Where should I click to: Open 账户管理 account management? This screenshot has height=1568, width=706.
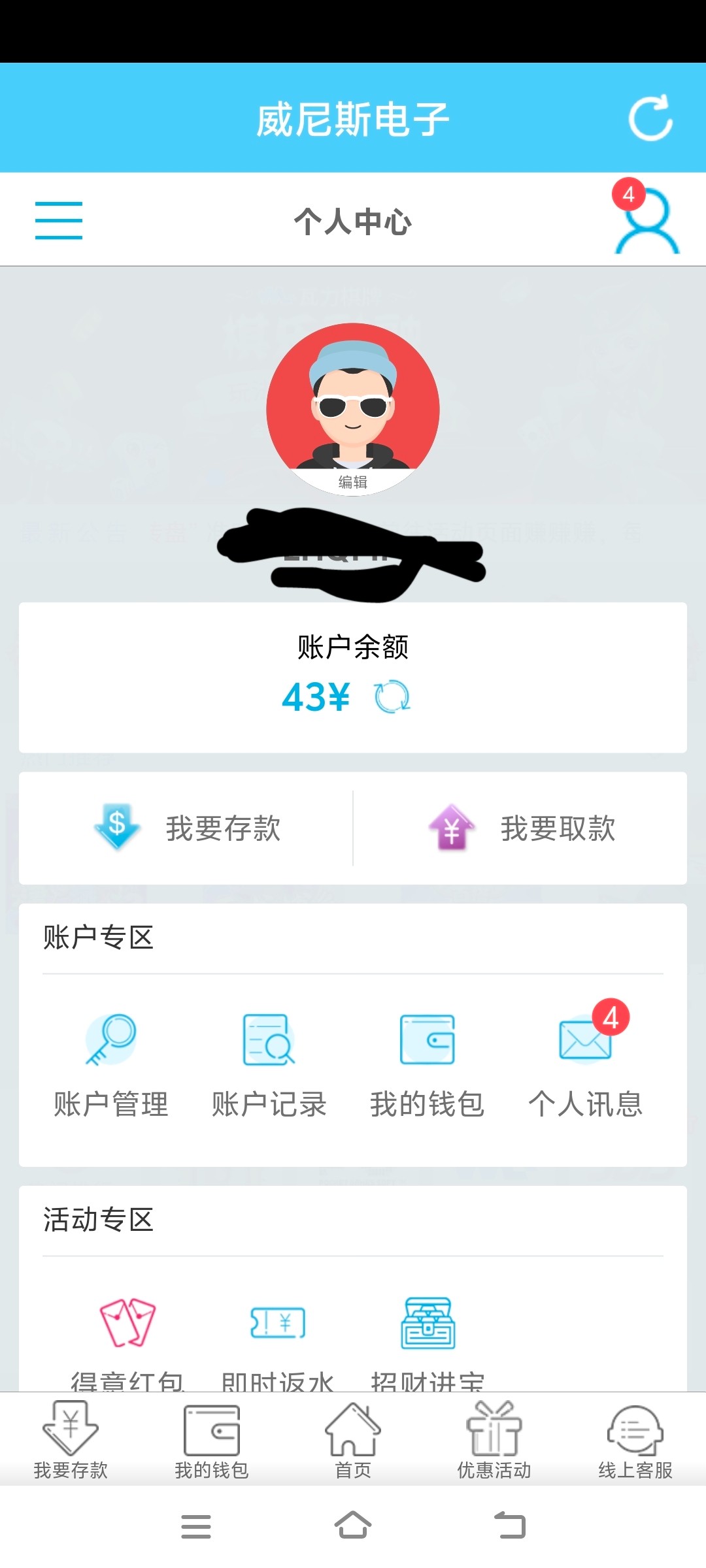[x=111, y=1065]
